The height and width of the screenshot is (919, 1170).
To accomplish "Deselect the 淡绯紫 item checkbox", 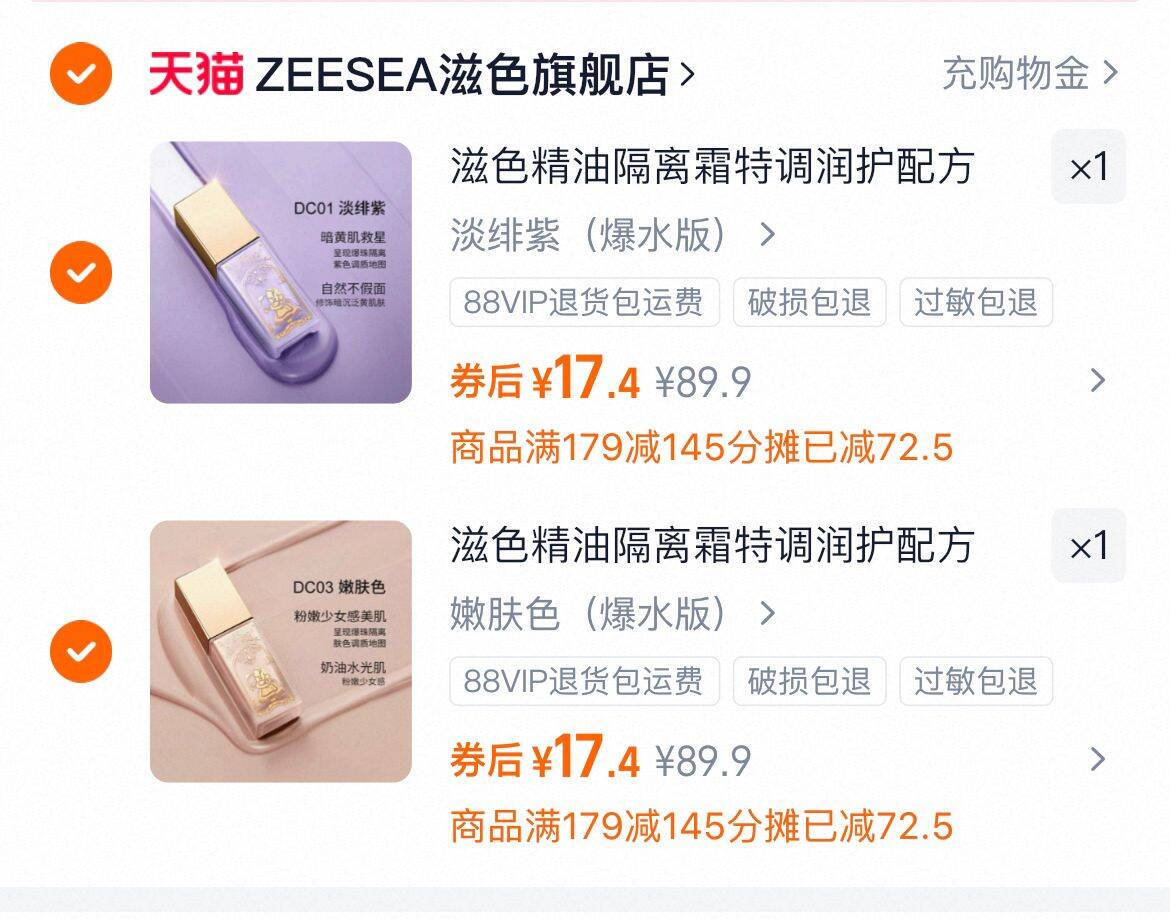I will point(81,272).
